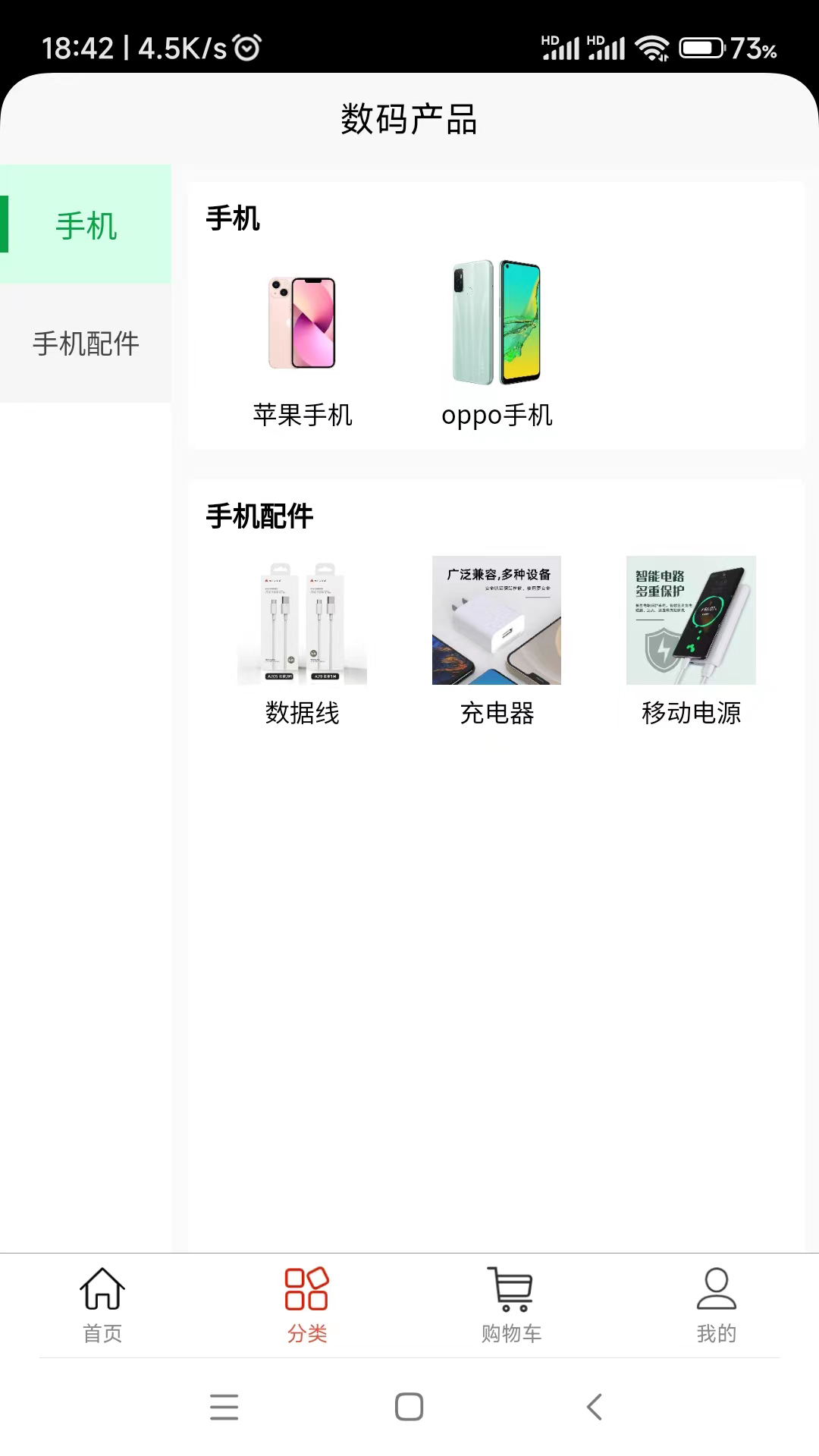Switch to the 手机配件 sidebar category
The image size is (819, 1456).
click(85, 345)
